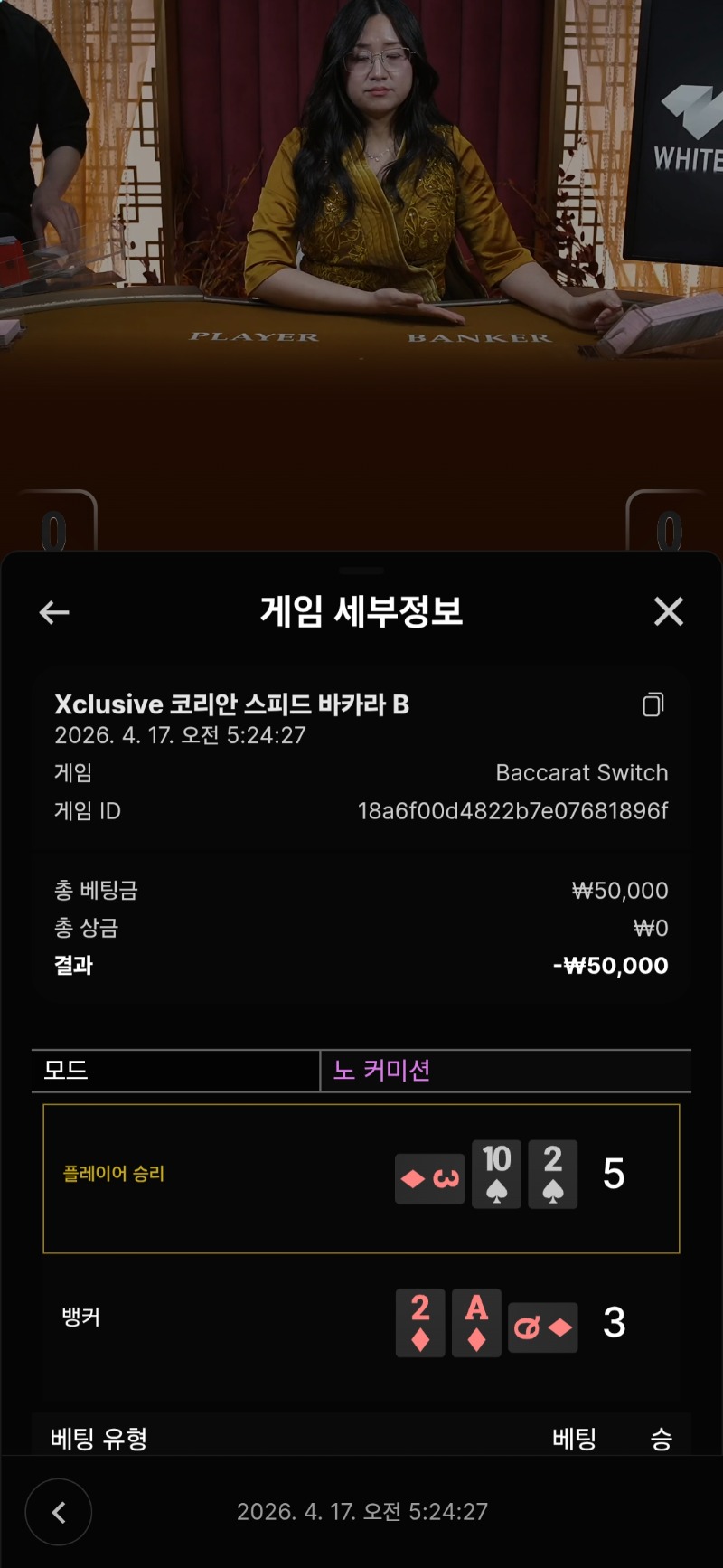Go back from game details sheet
The height and width of the screenshot is (1568, 723).
tap(54, 612)
